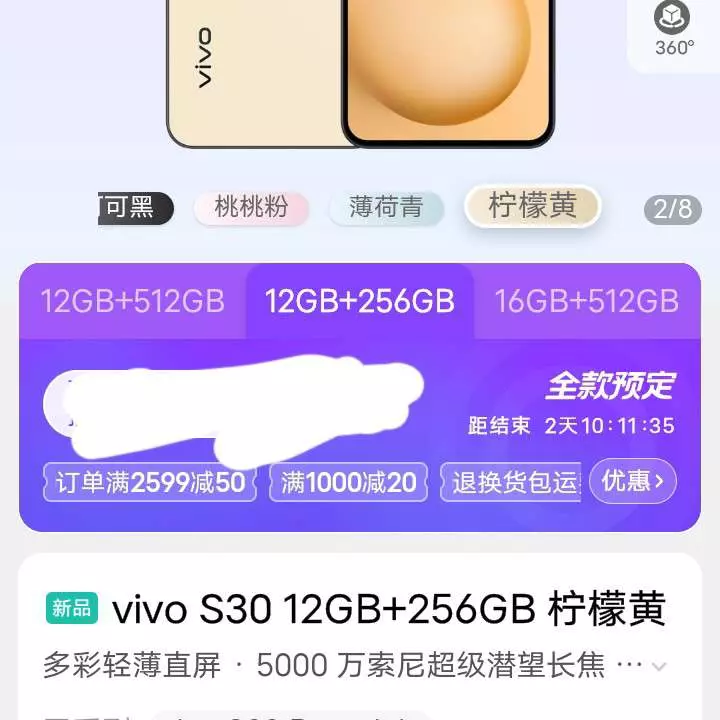
Task: Choose the 薄荷青 color
Action: (x=386, y=207)
